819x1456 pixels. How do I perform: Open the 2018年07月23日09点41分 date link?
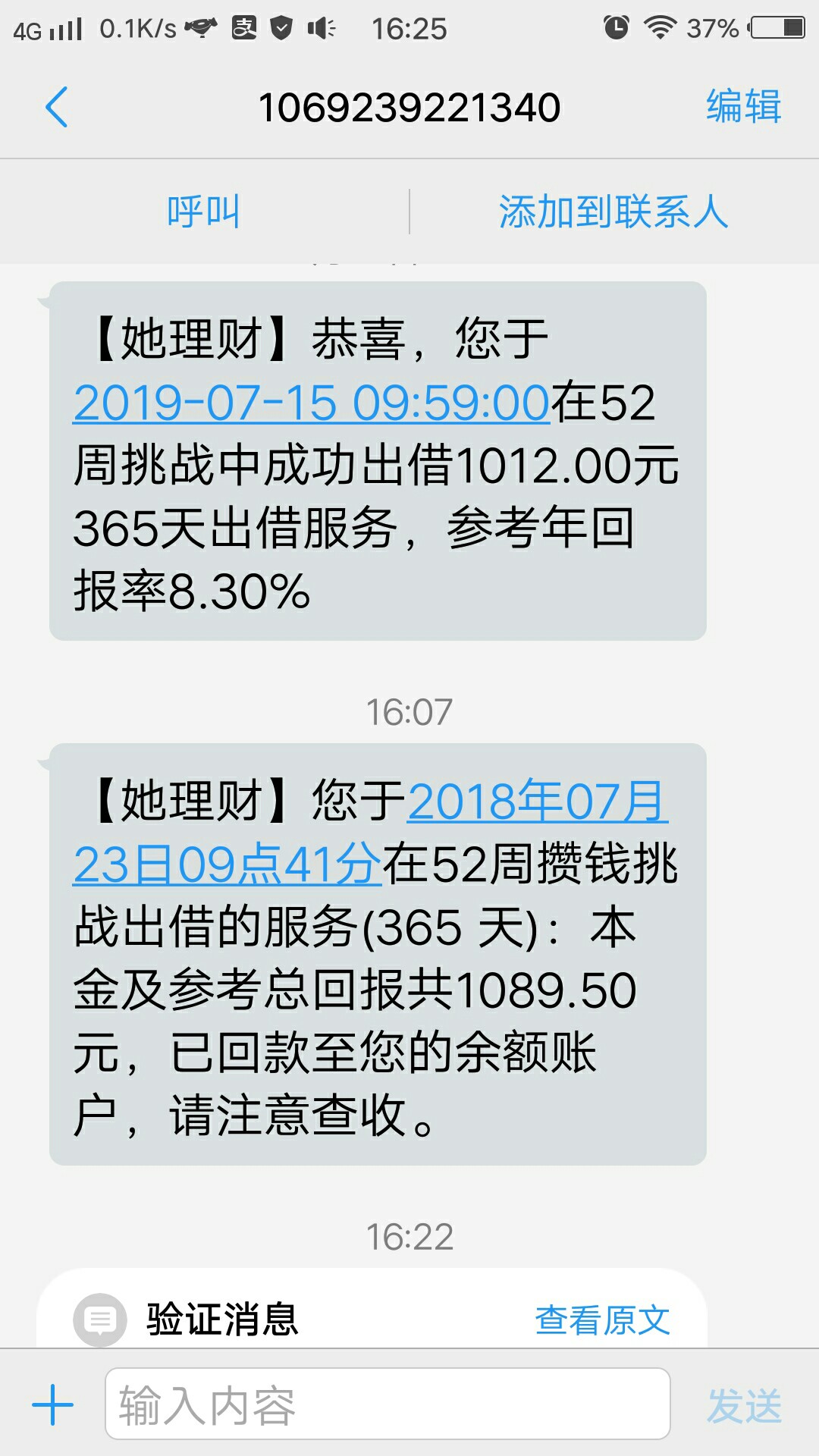(371, 833)
